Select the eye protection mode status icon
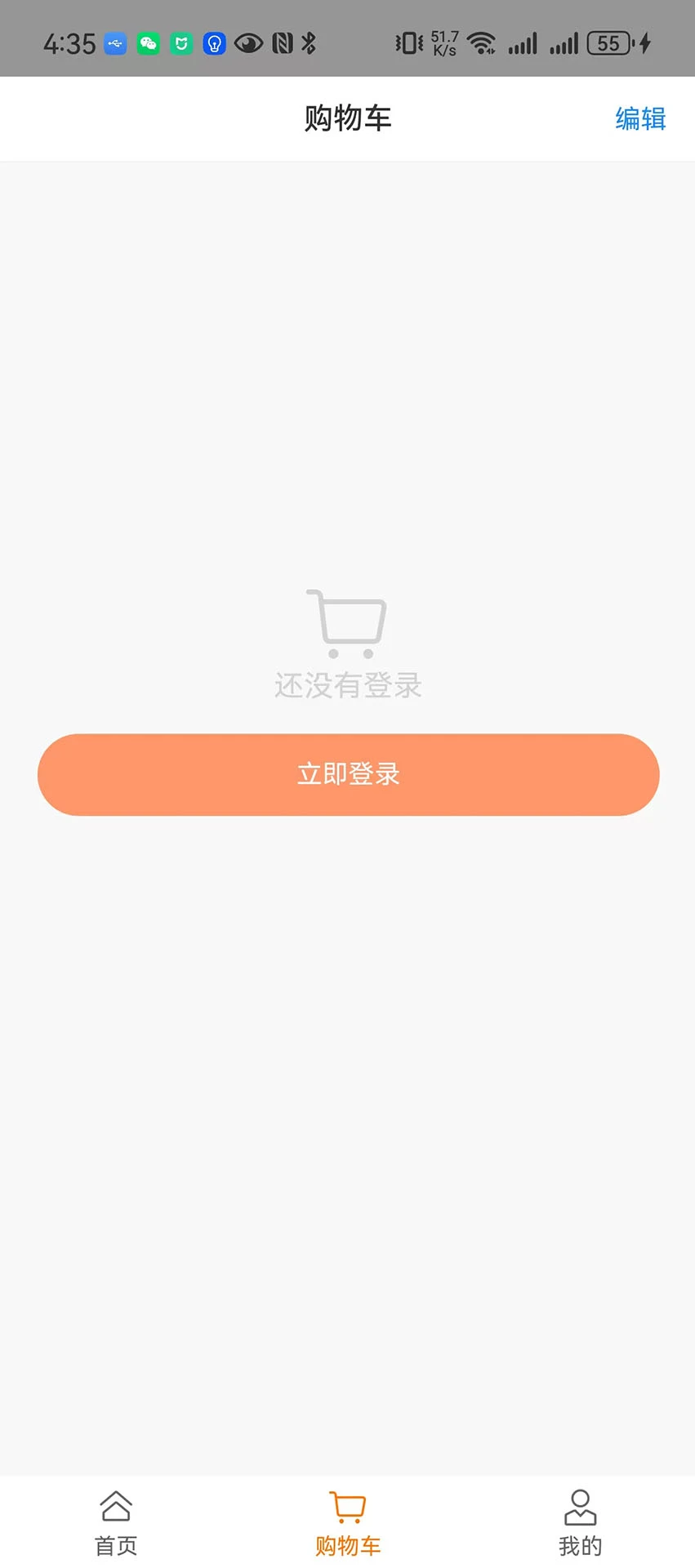Screen dimensions: 695x1568 pos(247,42)
